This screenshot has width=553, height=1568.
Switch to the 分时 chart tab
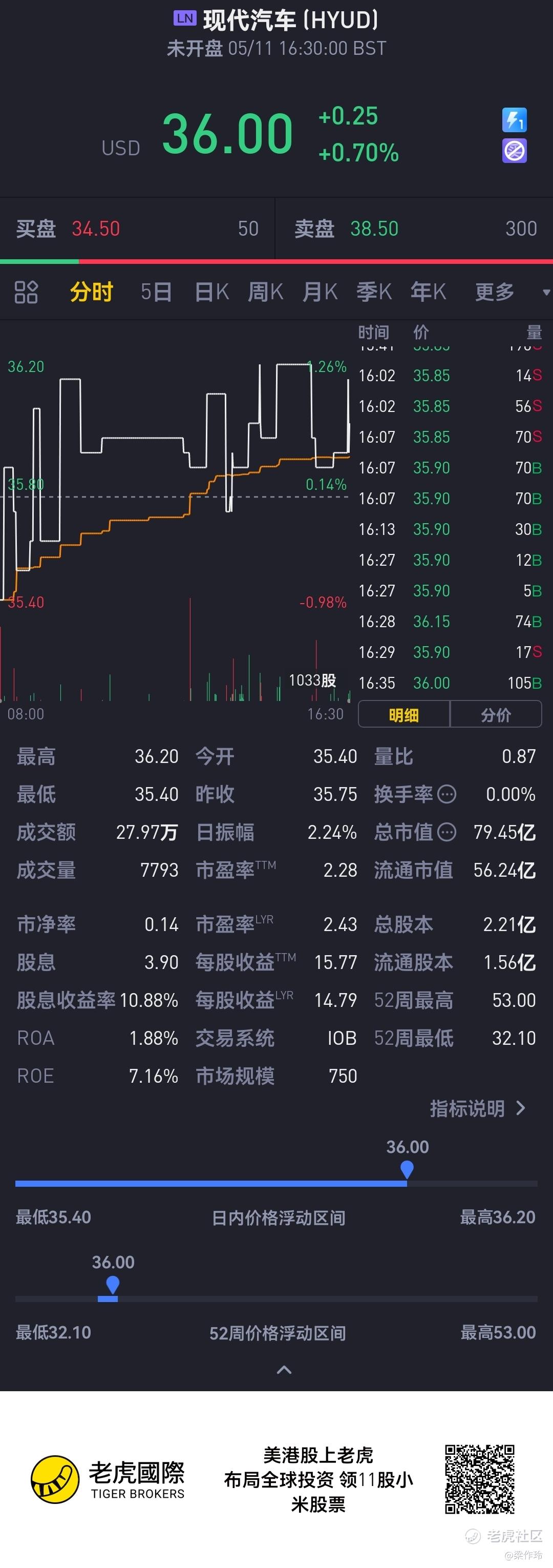tap(91, 292)
